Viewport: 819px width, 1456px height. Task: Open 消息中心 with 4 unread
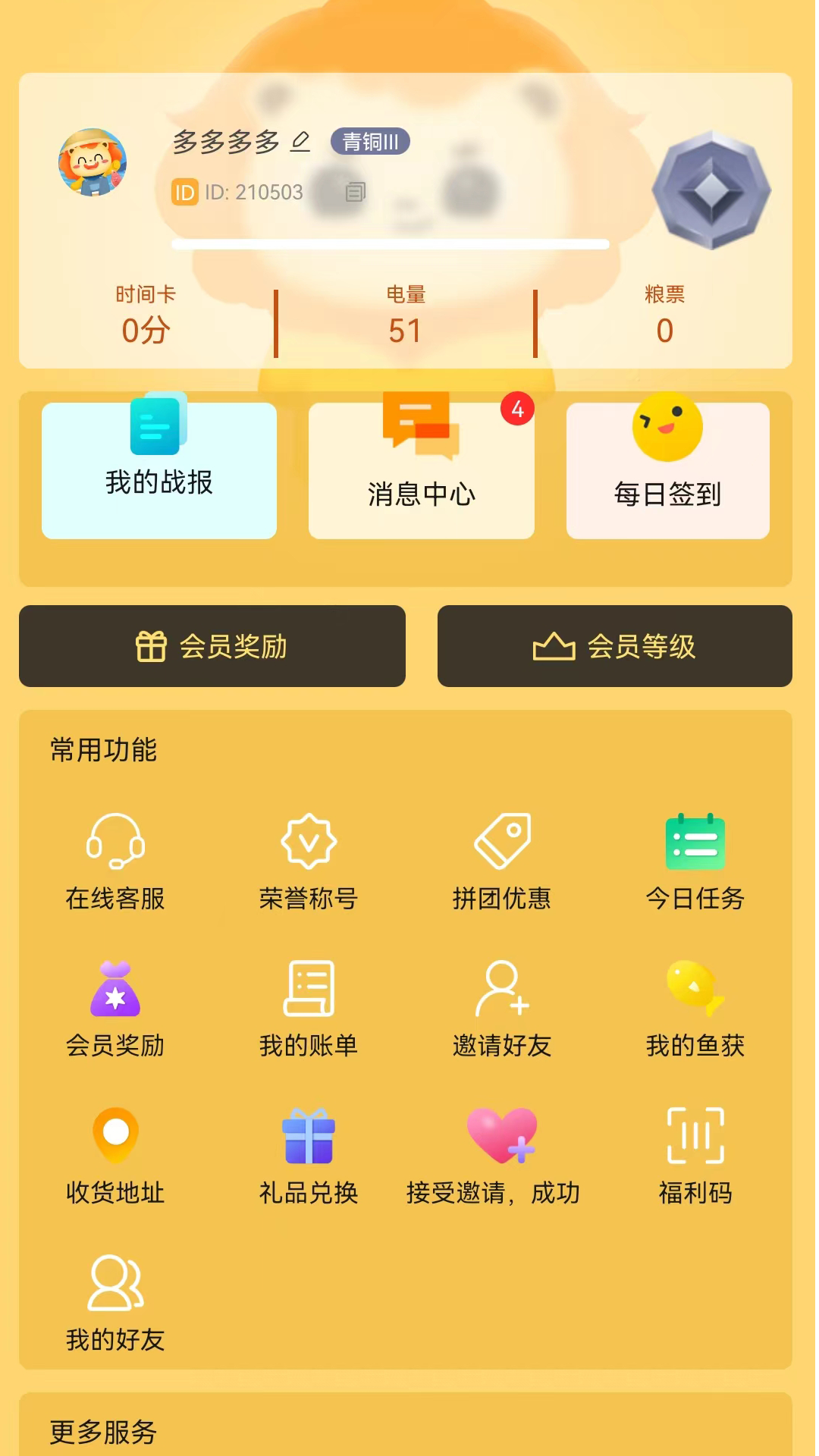(x=422, y=470)
